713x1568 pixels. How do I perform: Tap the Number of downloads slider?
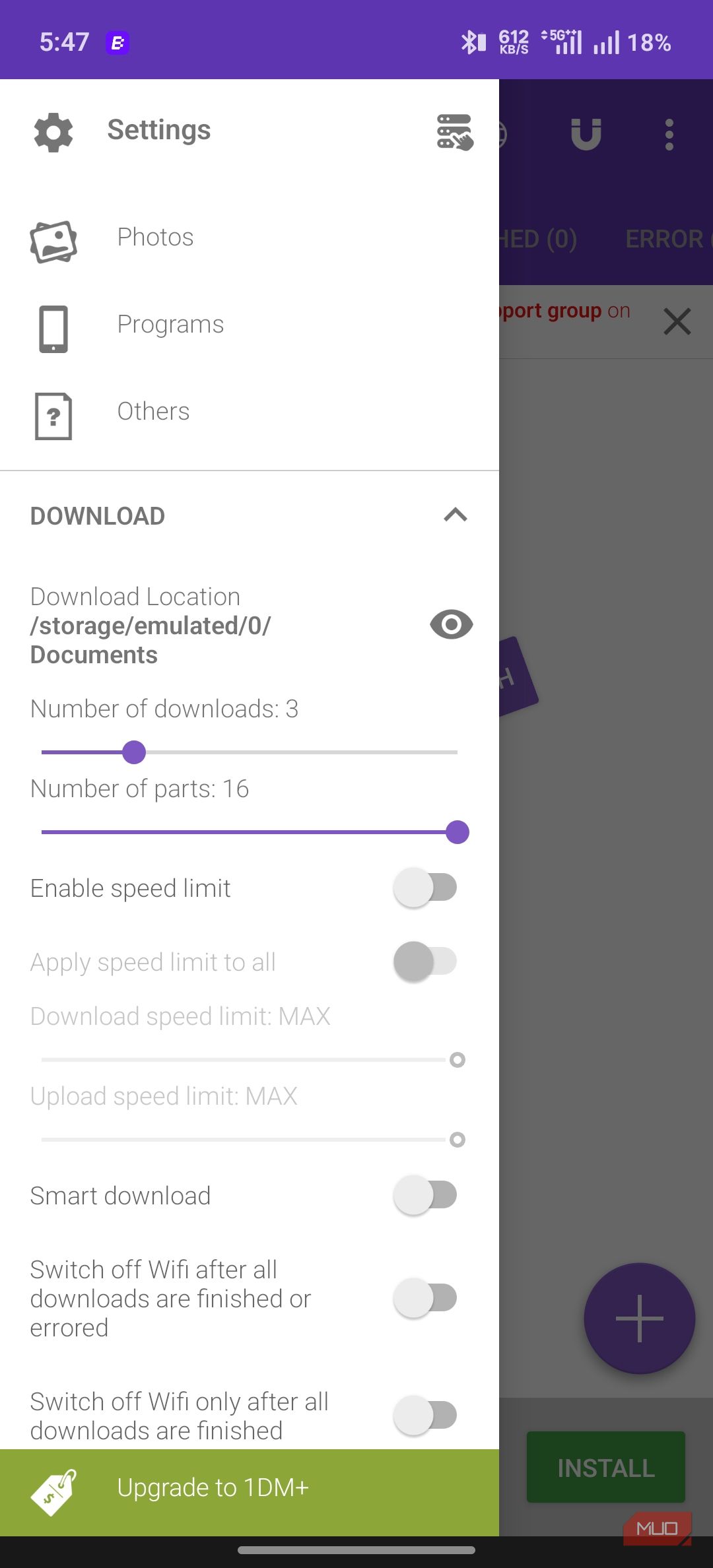[x=250, y=752]
